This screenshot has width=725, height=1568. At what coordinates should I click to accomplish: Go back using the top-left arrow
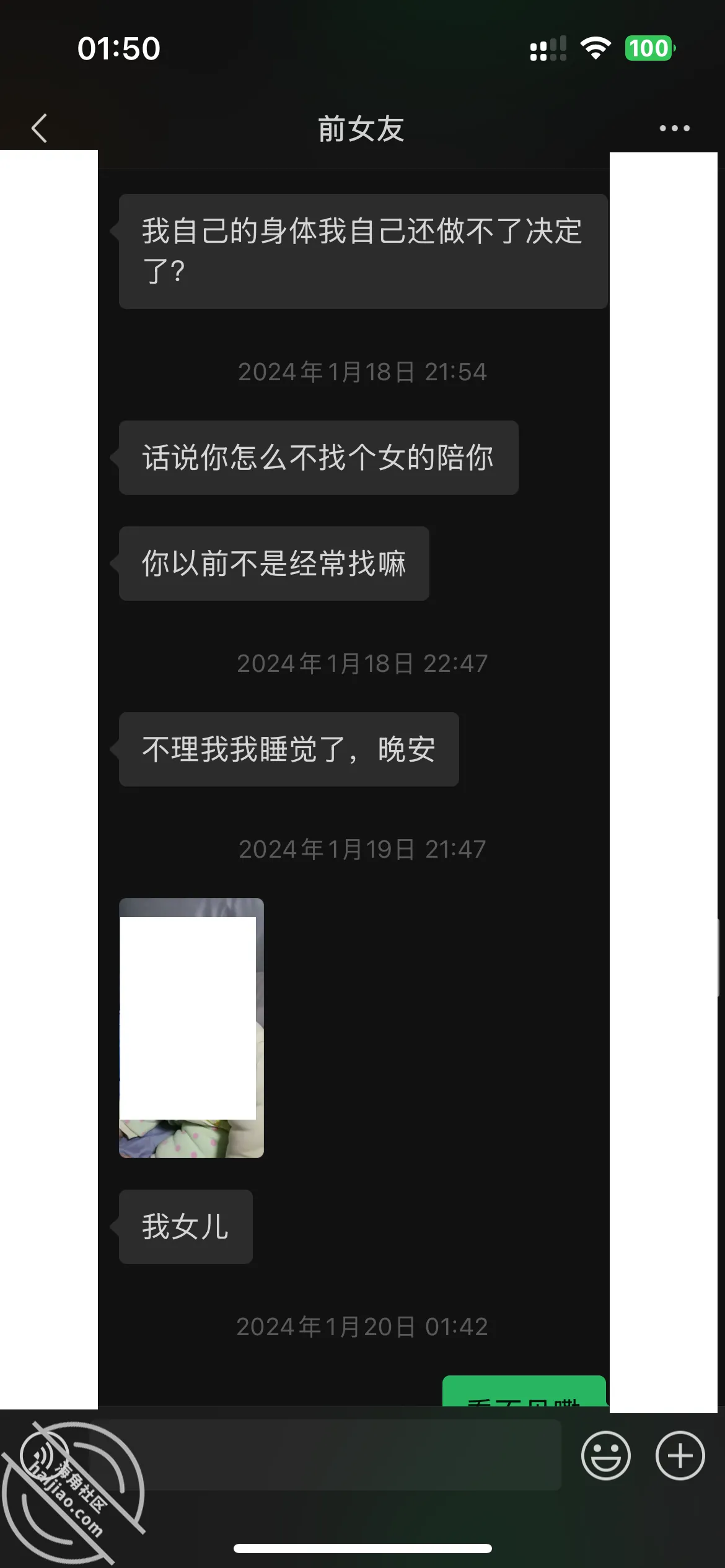(39, 129)
